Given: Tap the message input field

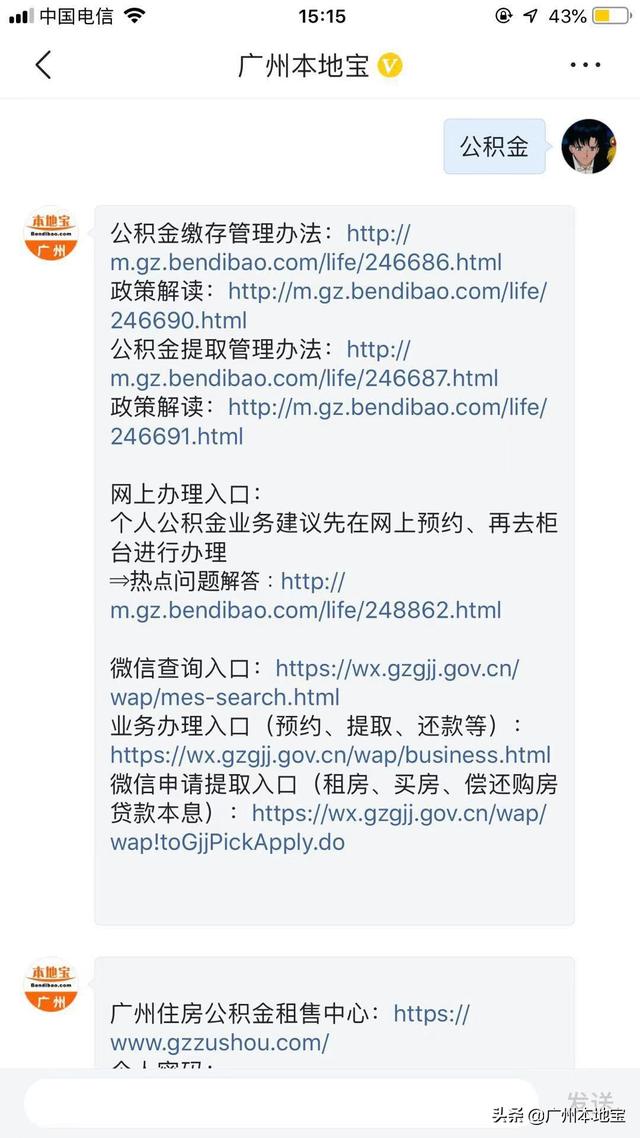Looking at the screenshot, I should pyautogui.click(x=280, y=1103).
